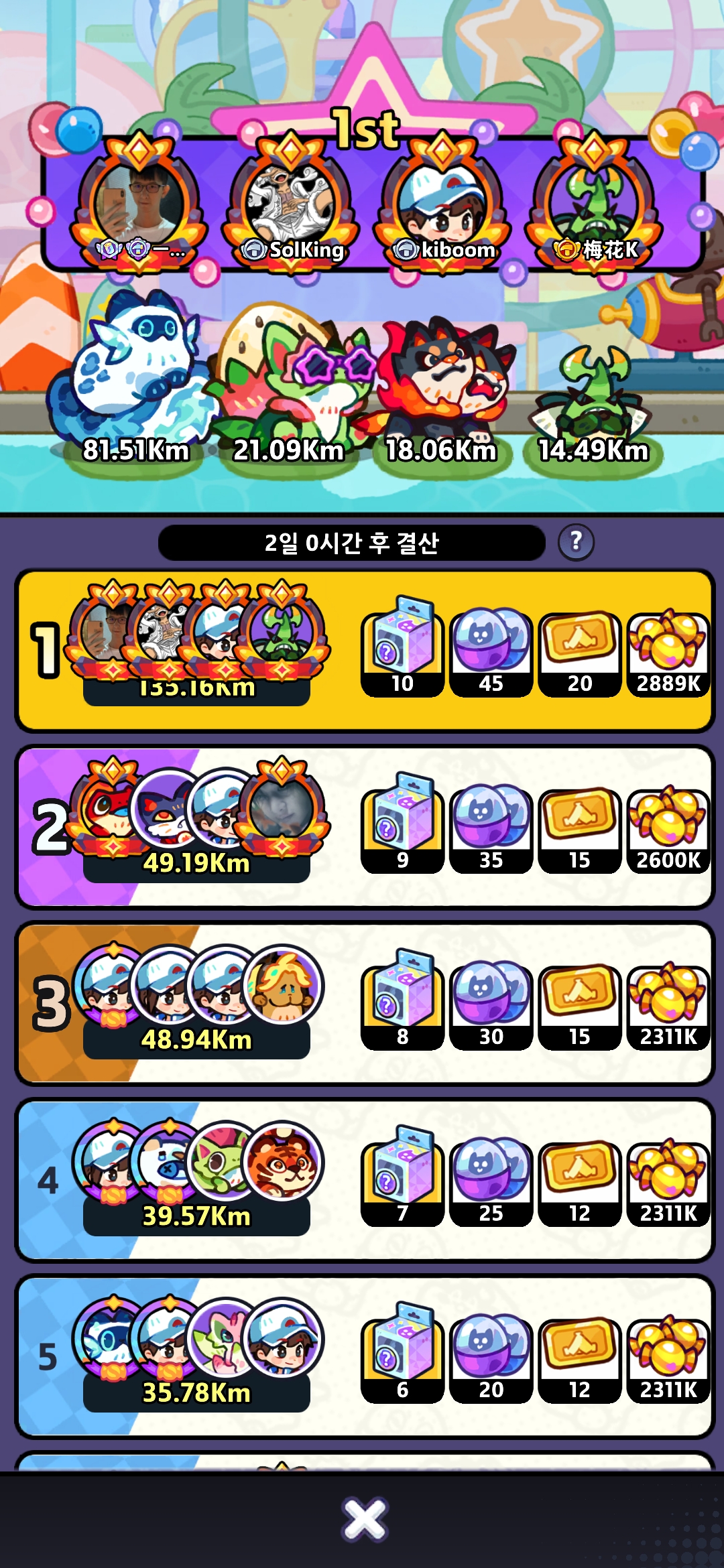This screenshot has height=1568, width=724.
Task: Inspect the 35 capsule reward in rank 2
Action: click(491, 830)
